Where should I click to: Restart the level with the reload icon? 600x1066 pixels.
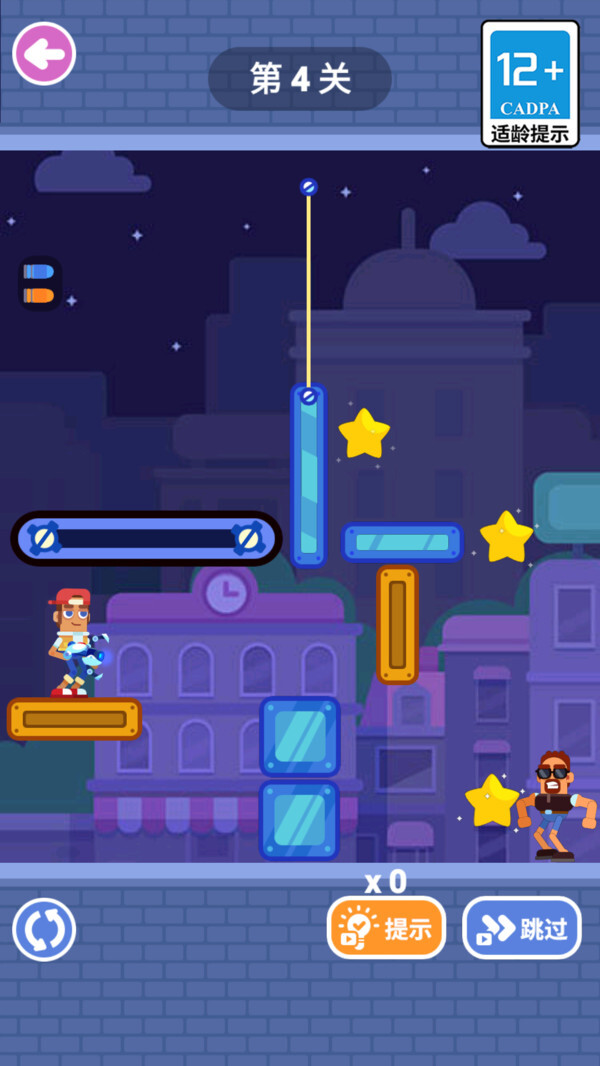click(44, 929)
